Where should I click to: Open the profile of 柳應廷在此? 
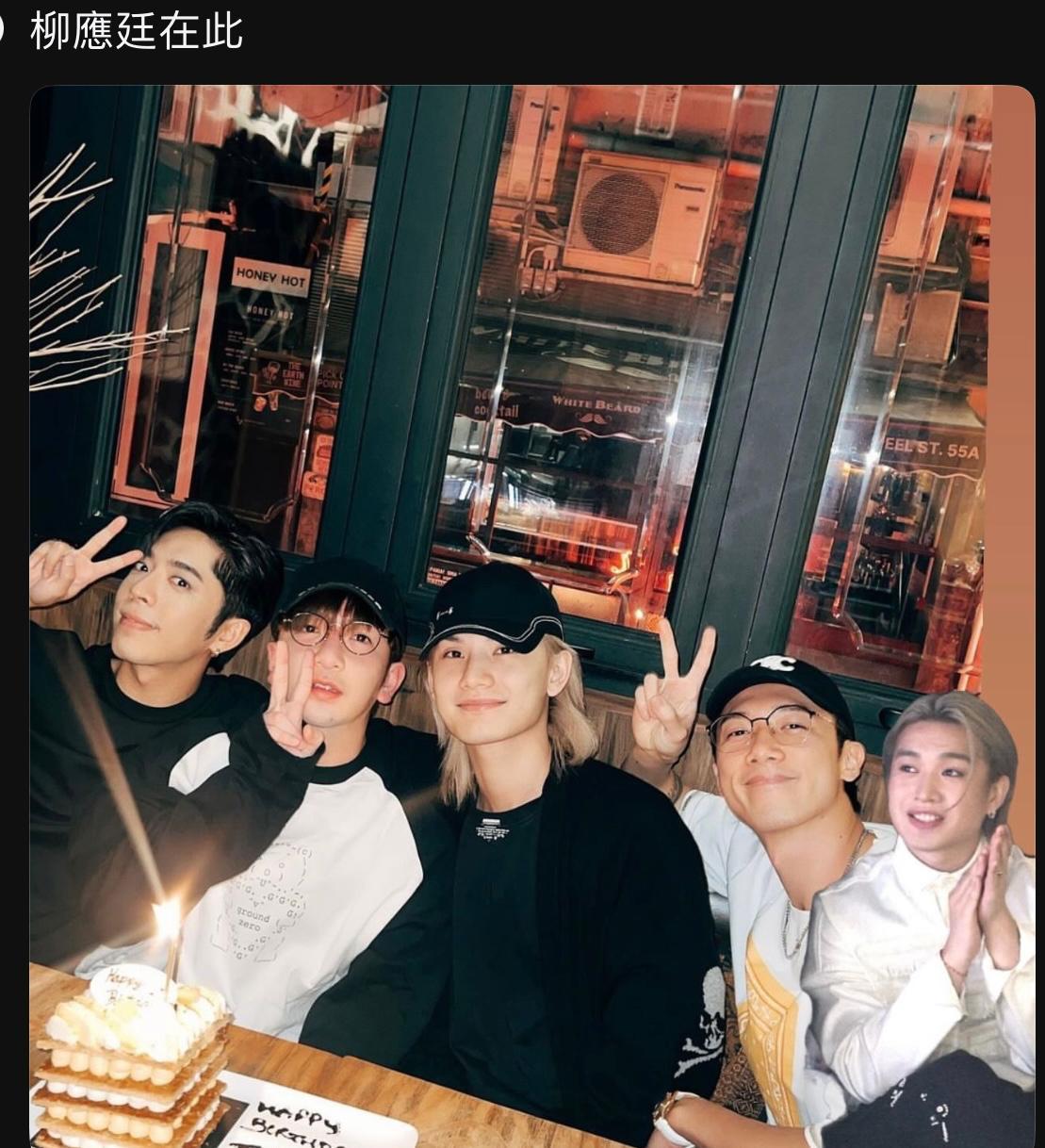click(x=138, y=32)
